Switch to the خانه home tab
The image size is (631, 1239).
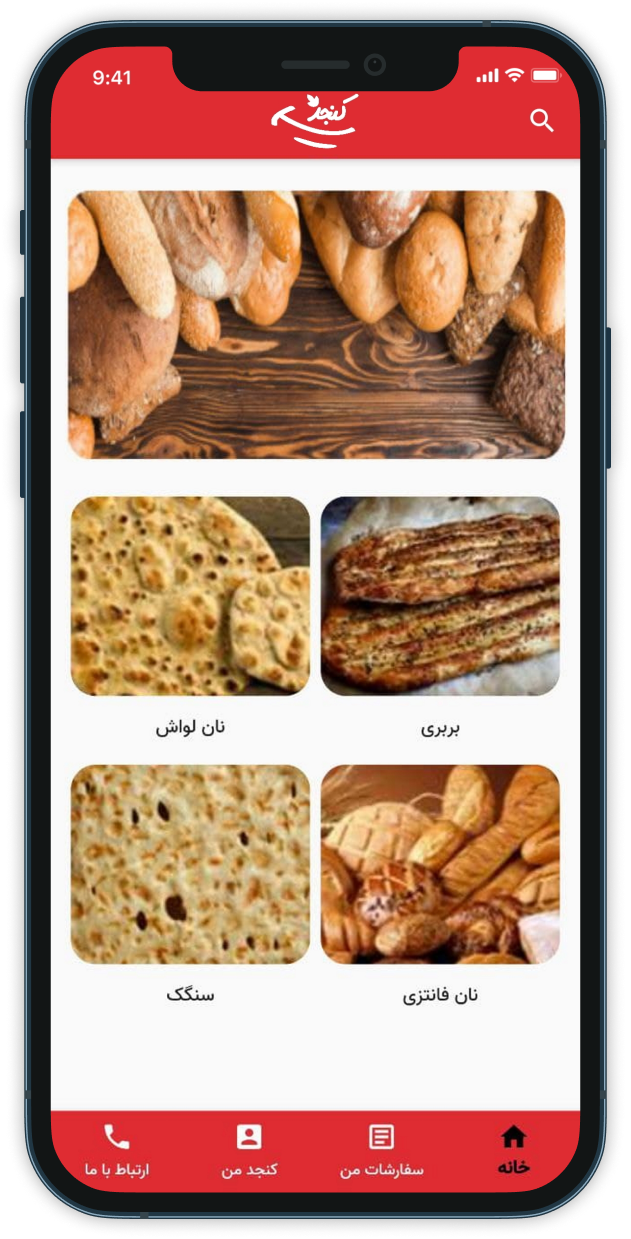click(x=513, y=1149)
